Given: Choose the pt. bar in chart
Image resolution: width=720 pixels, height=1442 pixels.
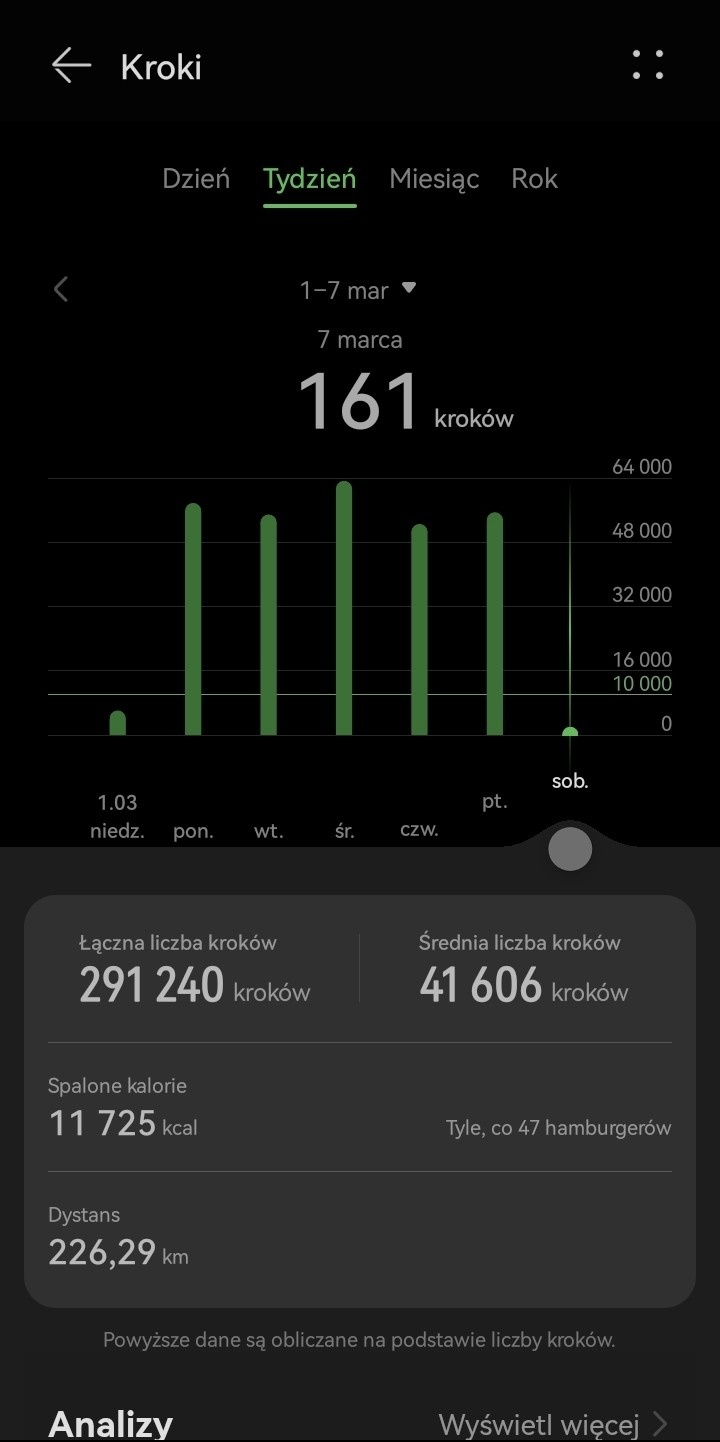Looking at the screenshot, I should [x=495, y=625].
